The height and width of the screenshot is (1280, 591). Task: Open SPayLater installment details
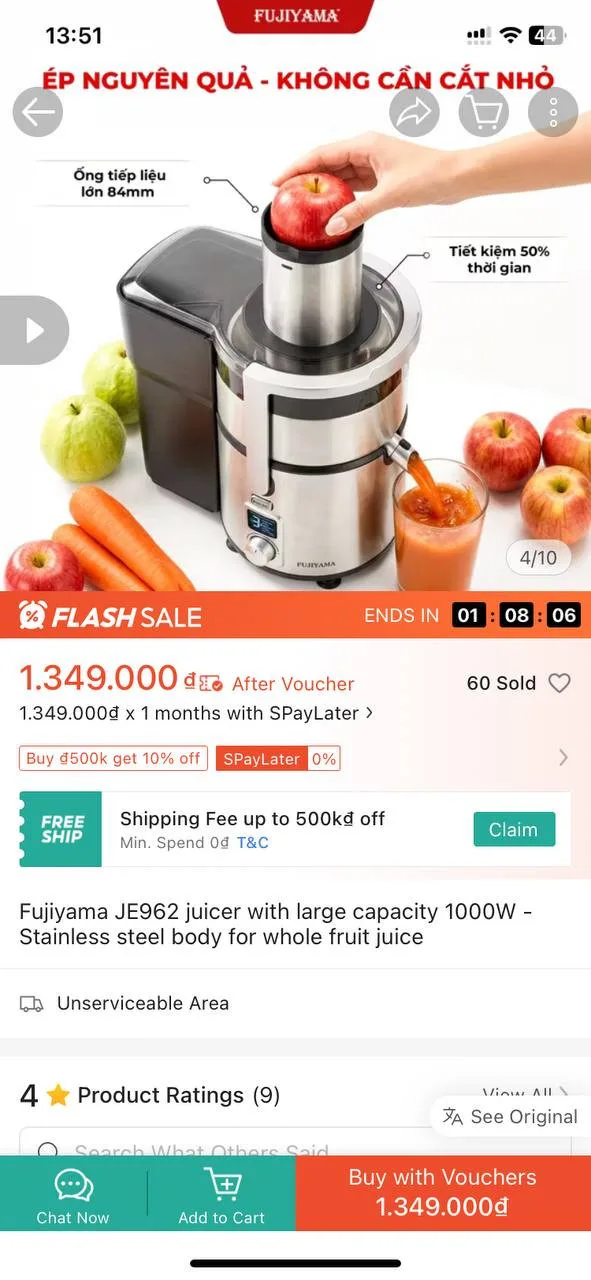pos(197,713)
